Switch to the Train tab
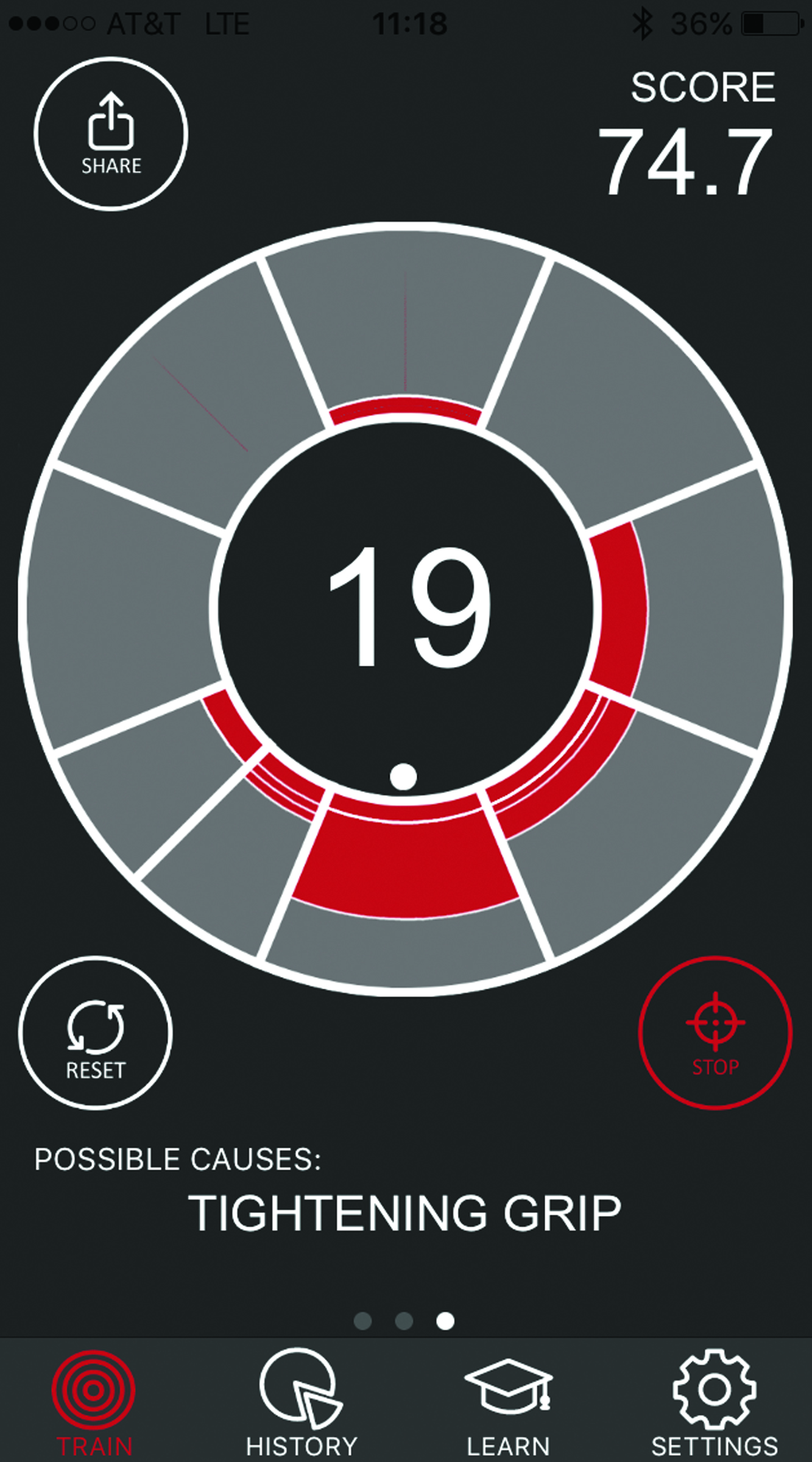The height and width of the screenshot is (1462, 812). [94, 1401]
